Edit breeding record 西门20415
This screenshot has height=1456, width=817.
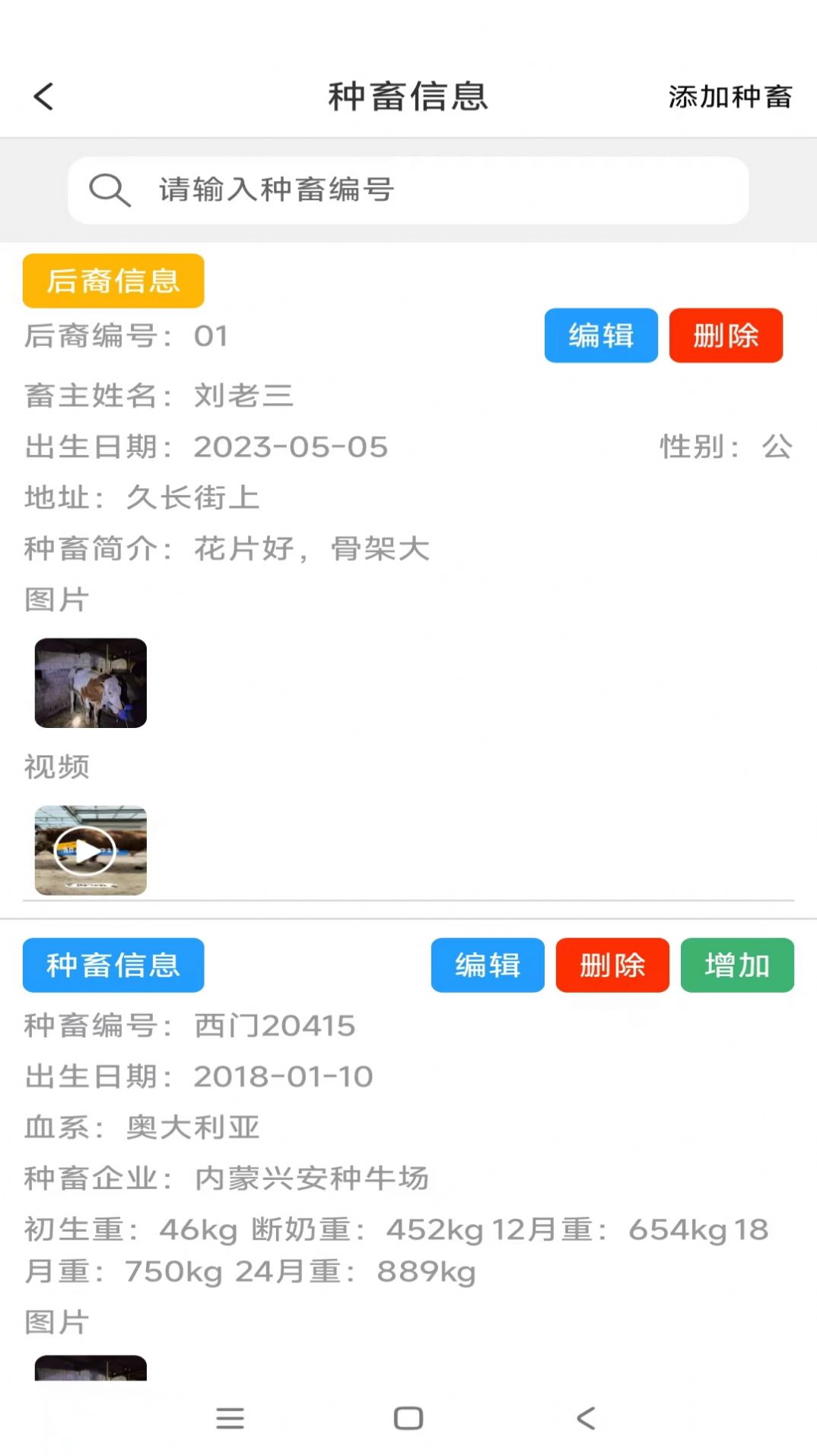point(488,965)
